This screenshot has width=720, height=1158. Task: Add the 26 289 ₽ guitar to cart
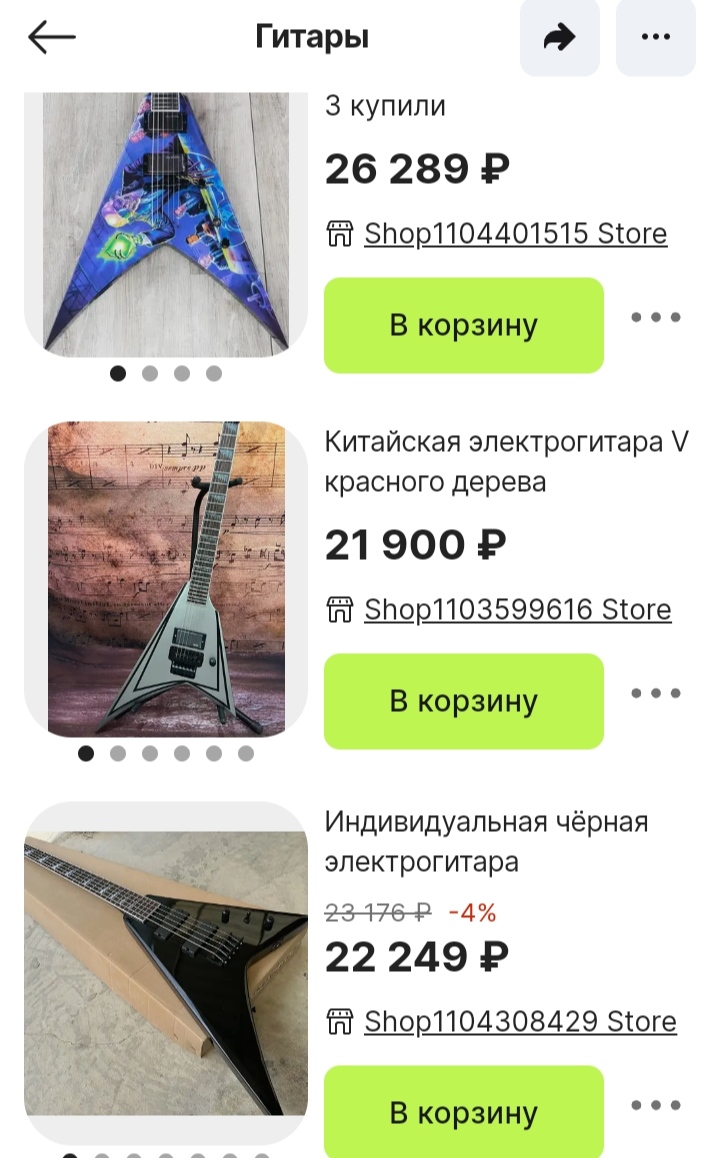pyautogui.click(x=463, y=325)
